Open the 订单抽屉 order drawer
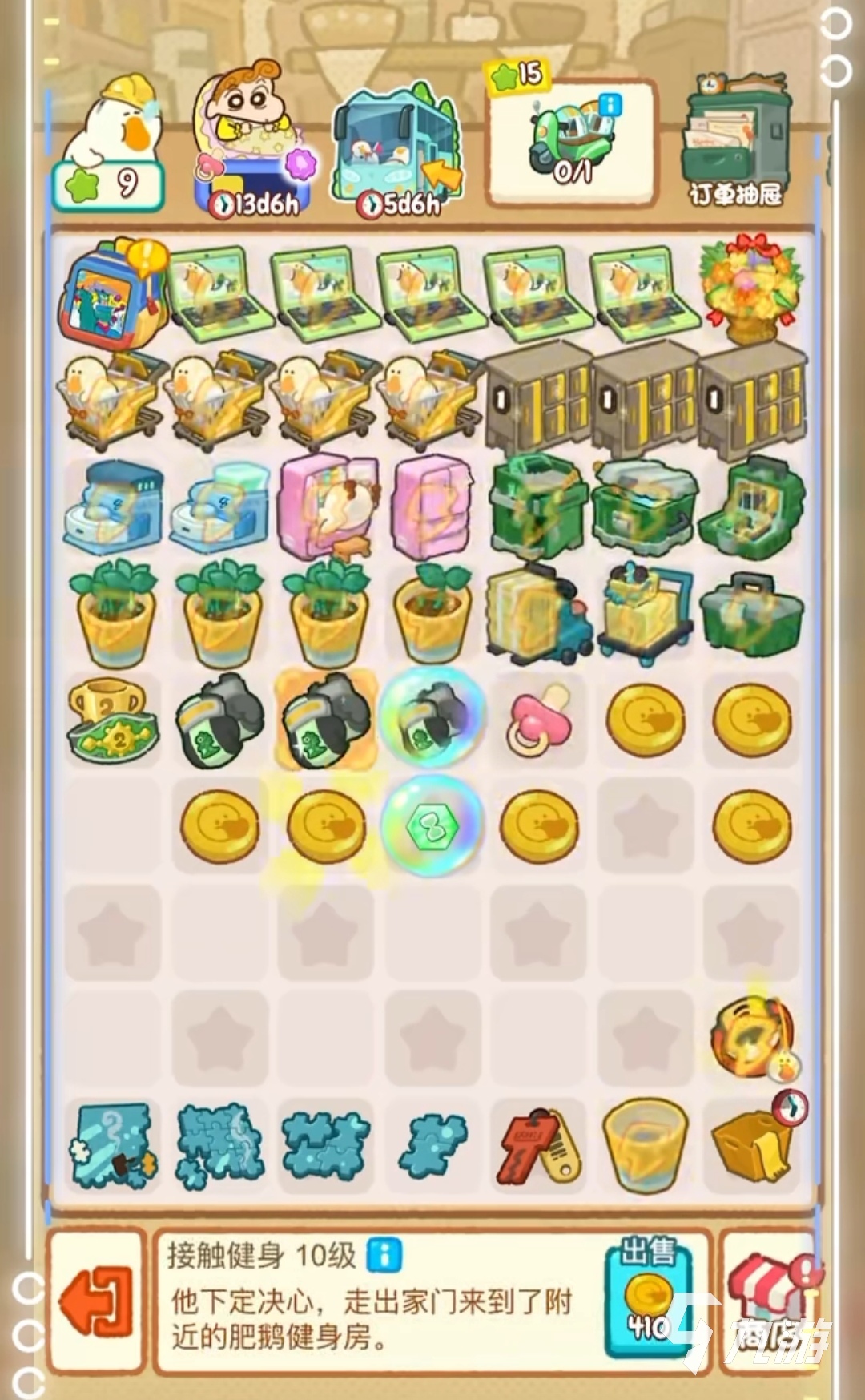Image resolution: width=865 pixels, height=1400 pixels. coord(735,141)
